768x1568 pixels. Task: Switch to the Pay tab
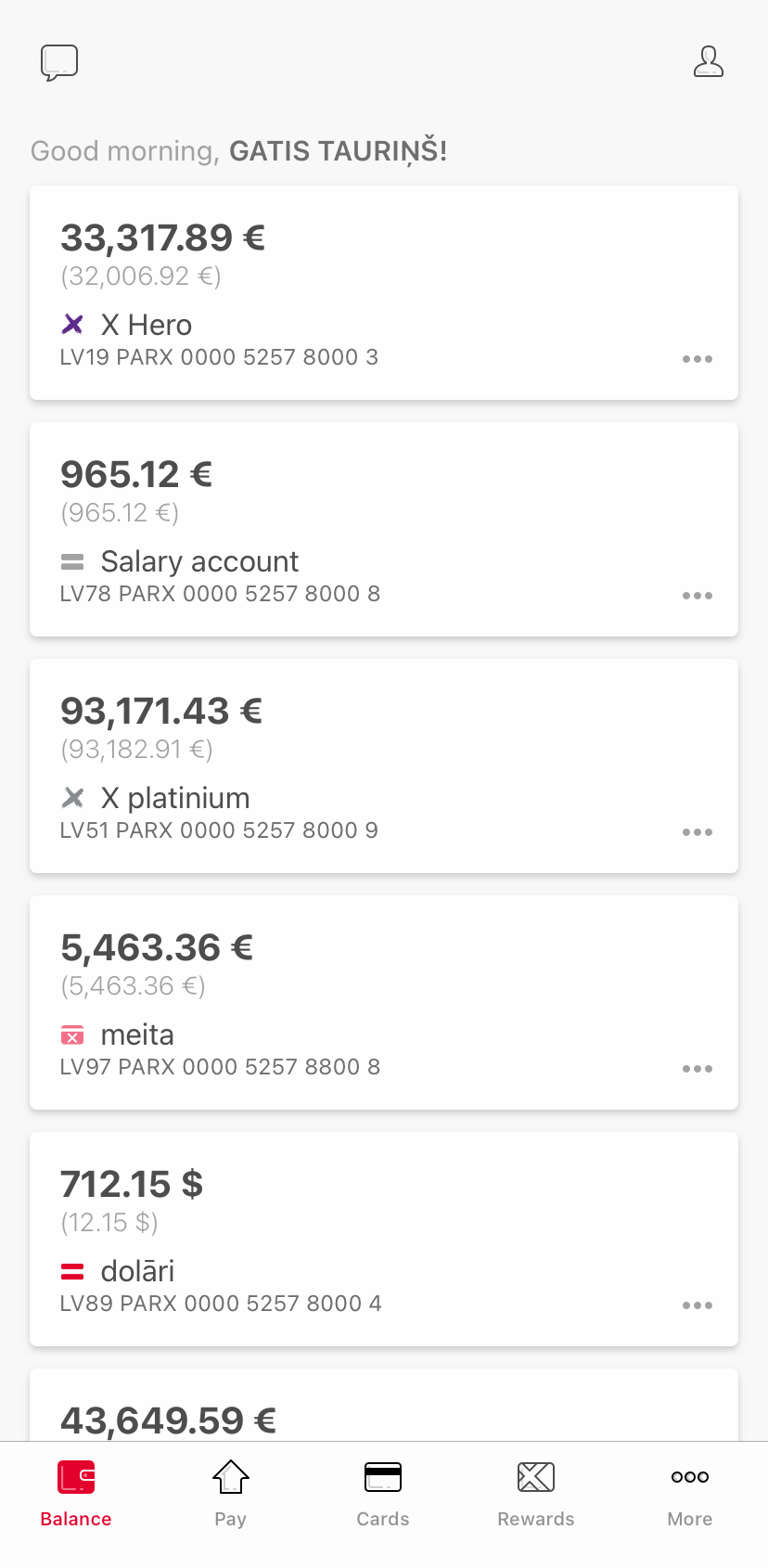[230, 1495]
